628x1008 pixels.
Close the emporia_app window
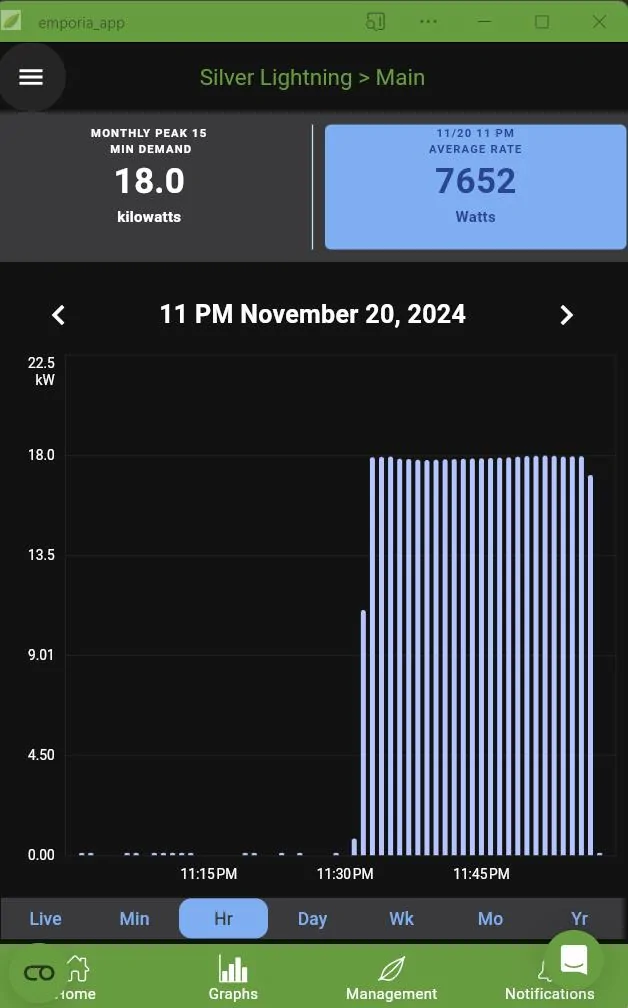[599, 21]
